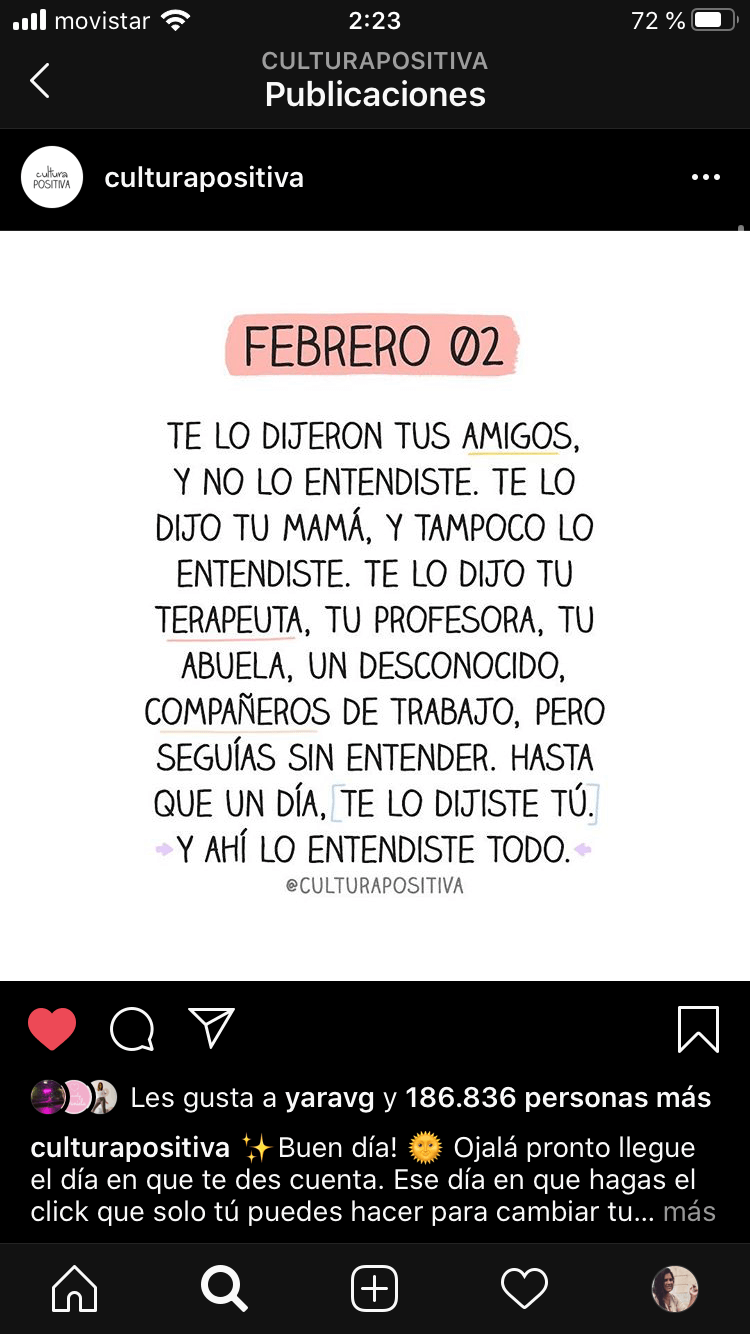Switch to the Home feed tab
Viewport: 750px width, 1334px height.
coord(75,1289)
